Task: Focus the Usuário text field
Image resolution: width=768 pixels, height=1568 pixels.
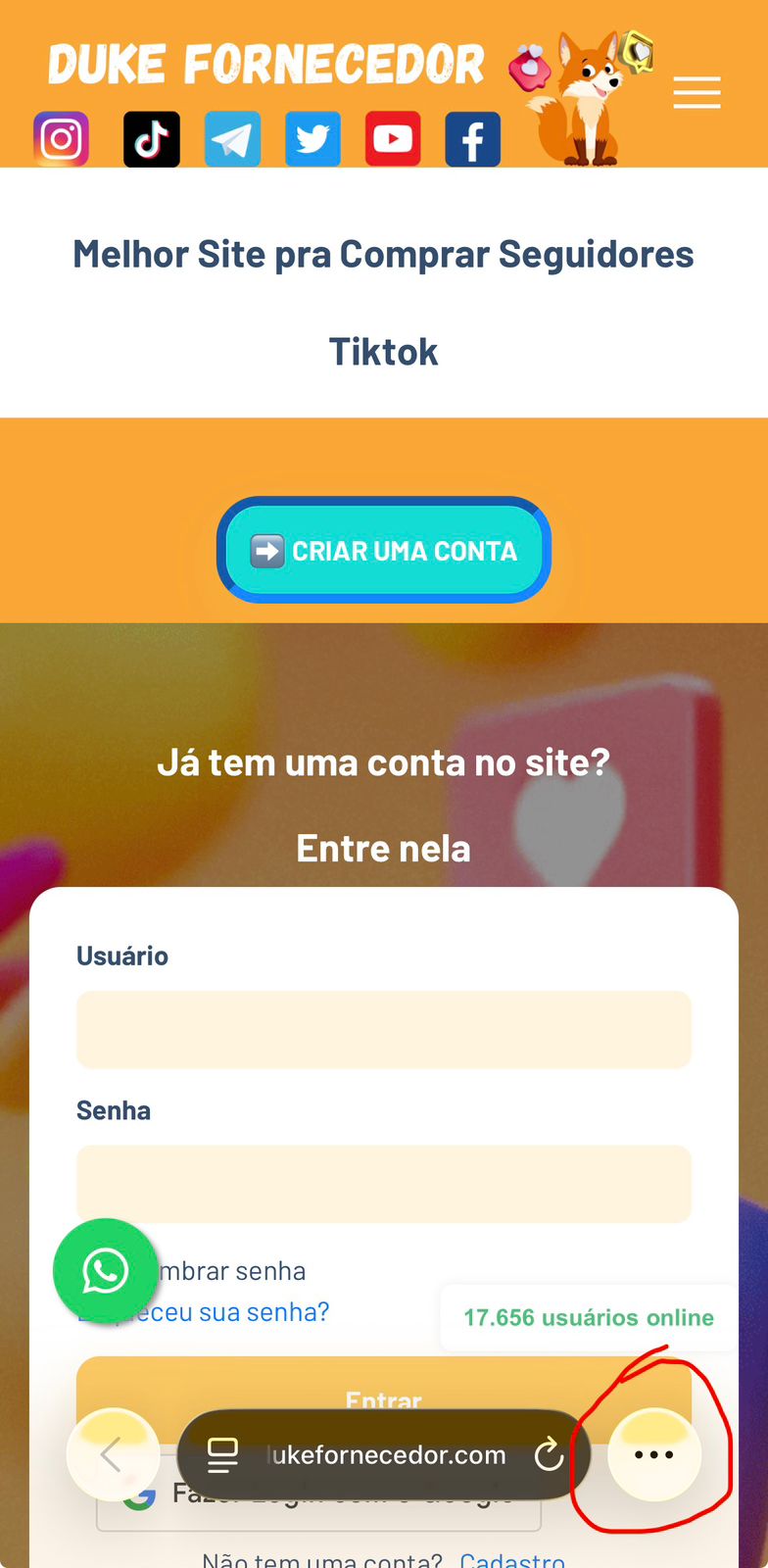Action: pos(383,1029)
